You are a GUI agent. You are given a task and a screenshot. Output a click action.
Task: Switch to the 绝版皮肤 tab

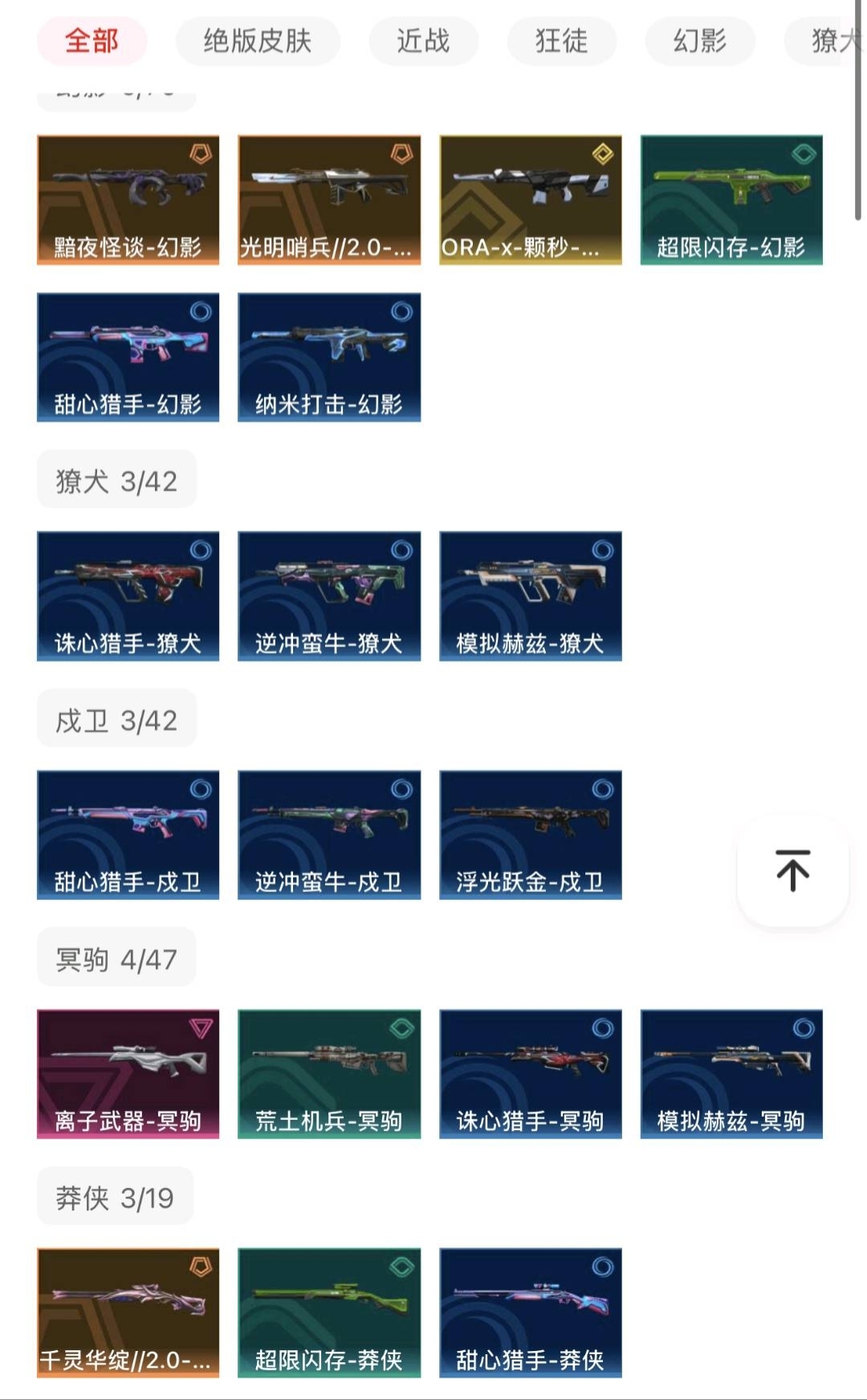[257, 40]
